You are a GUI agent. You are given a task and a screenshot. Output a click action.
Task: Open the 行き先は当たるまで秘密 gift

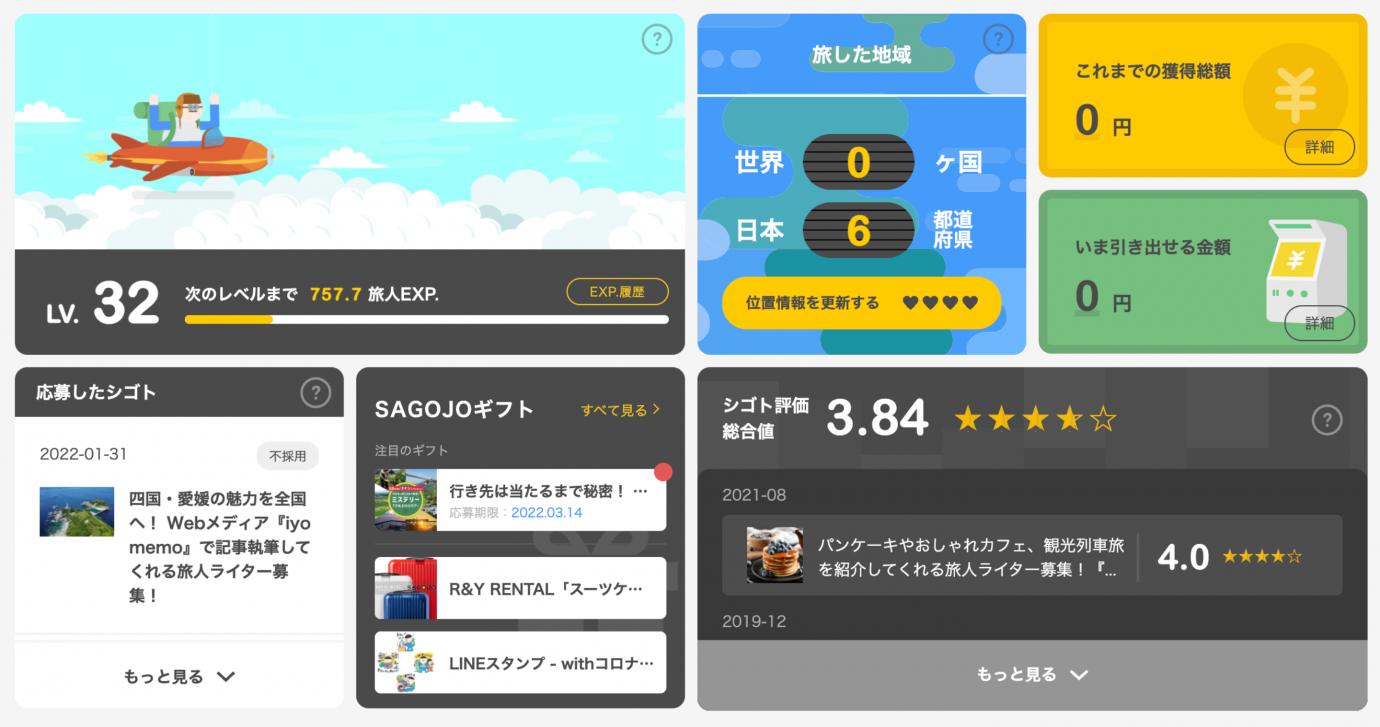click(x=520, y=500)
